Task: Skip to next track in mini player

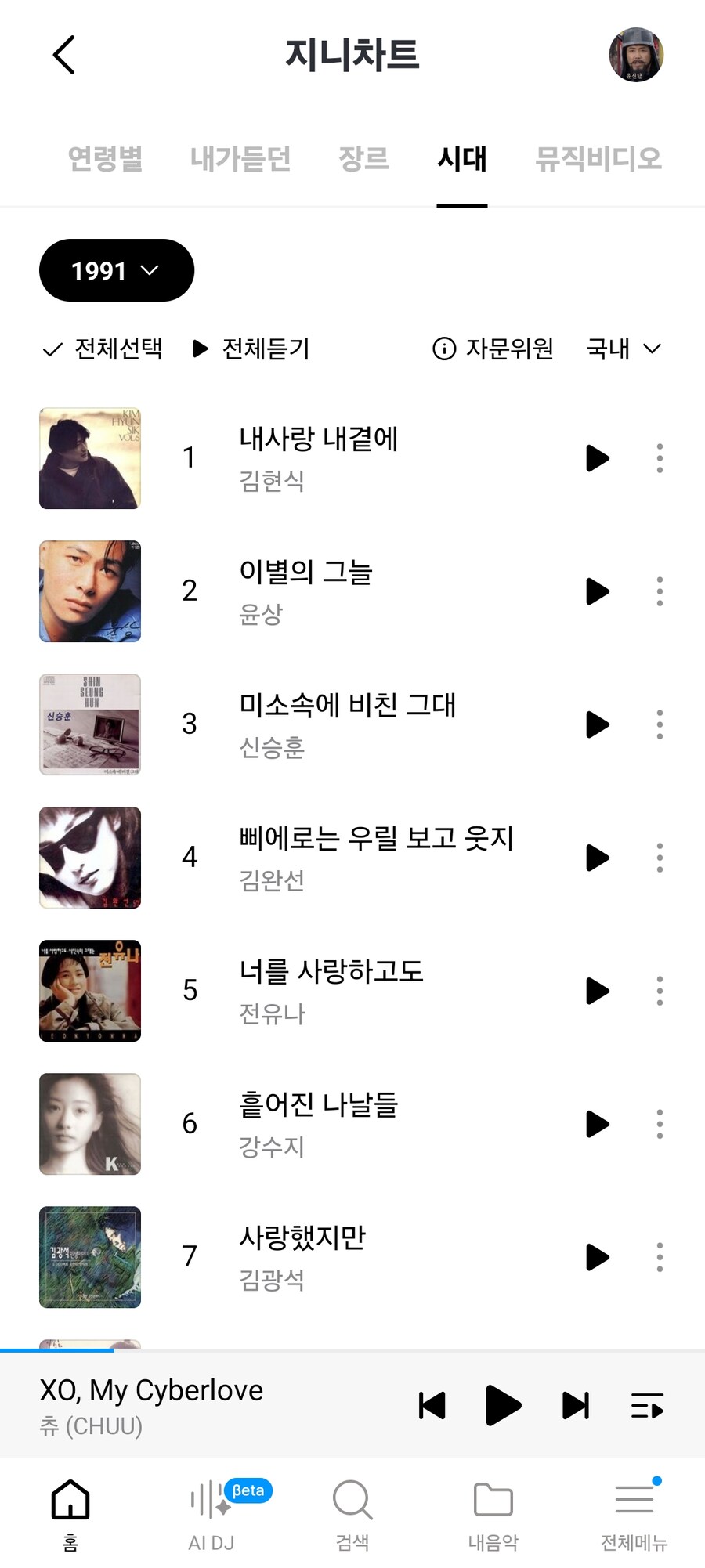Action: click(x=576, y=1405)
